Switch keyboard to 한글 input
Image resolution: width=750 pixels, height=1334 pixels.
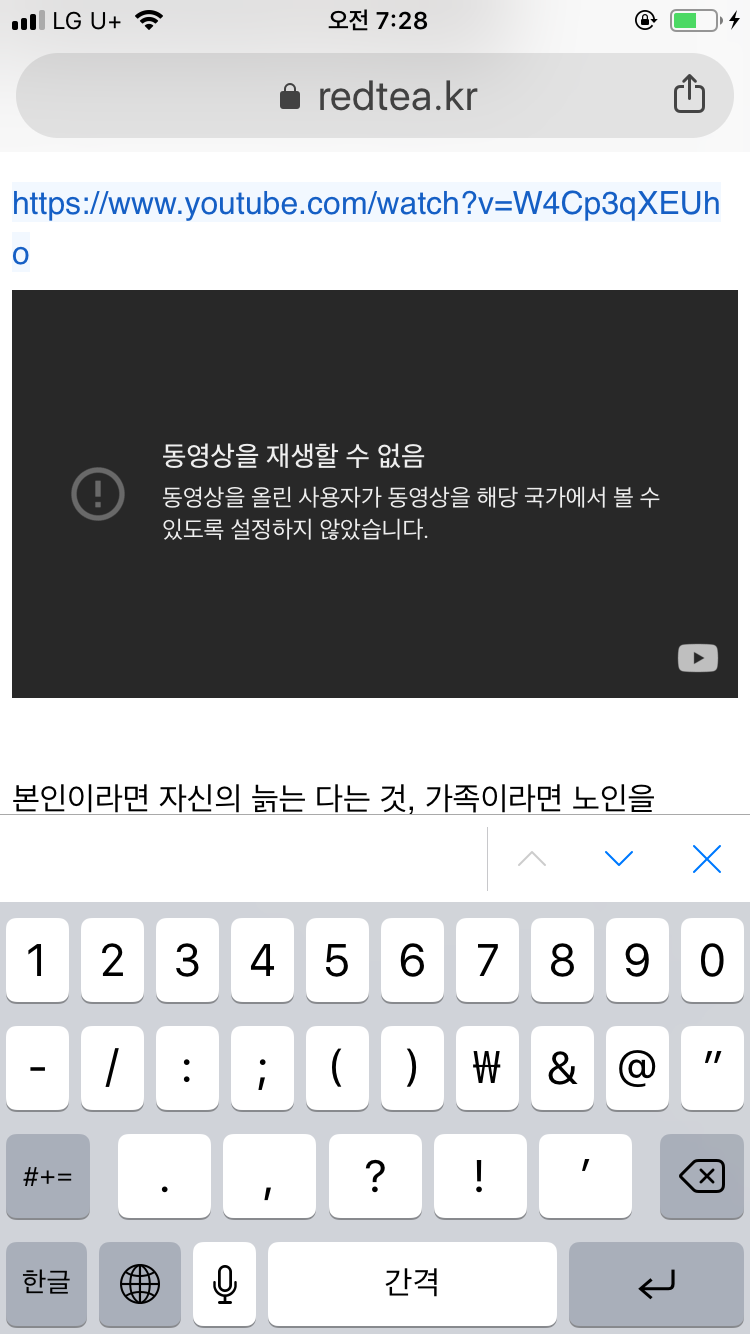coord(46,1283)
